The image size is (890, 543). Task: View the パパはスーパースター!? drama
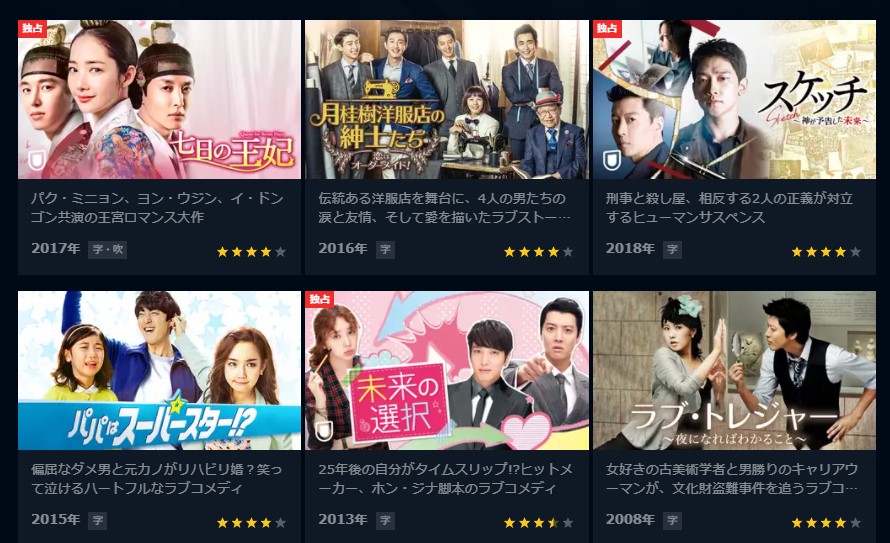(159, 371)
